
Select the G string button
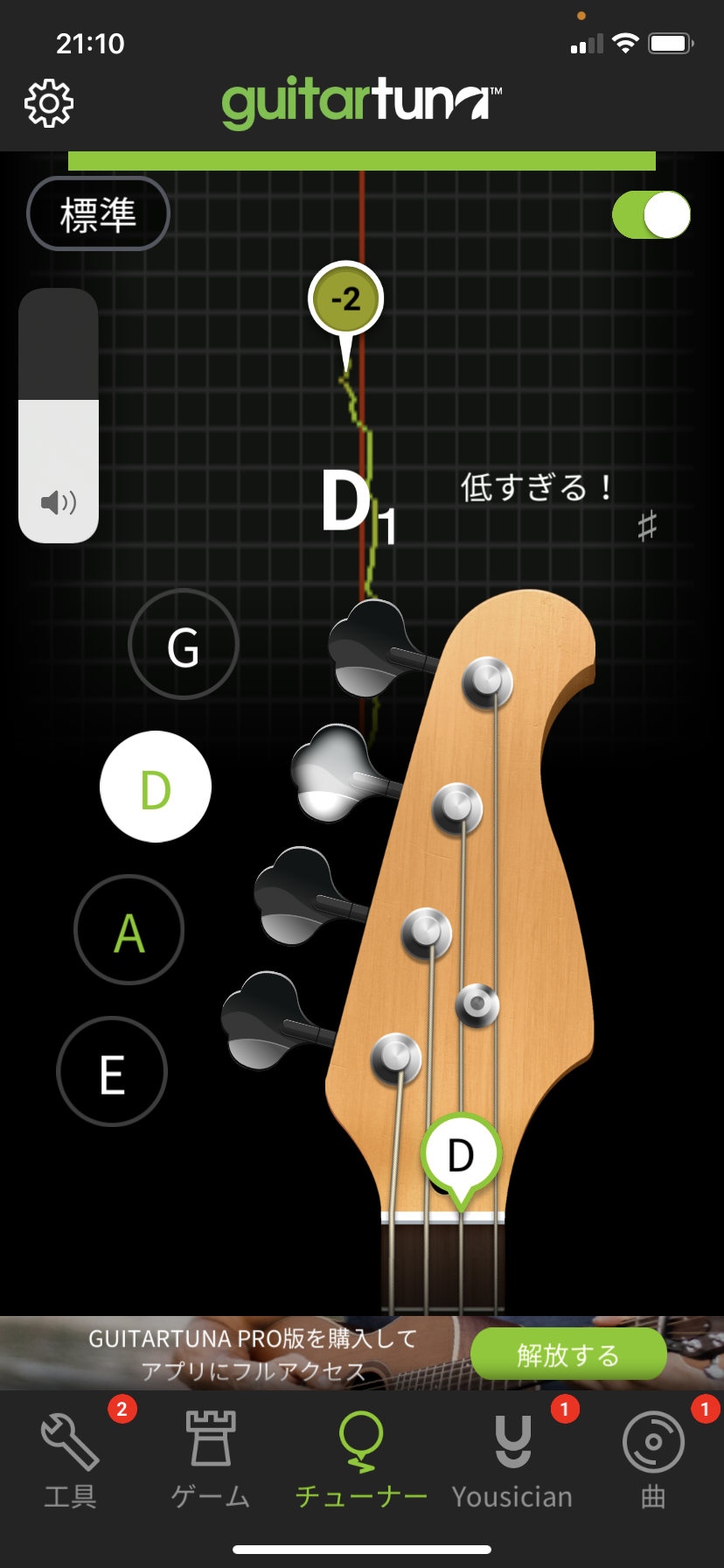184,644
